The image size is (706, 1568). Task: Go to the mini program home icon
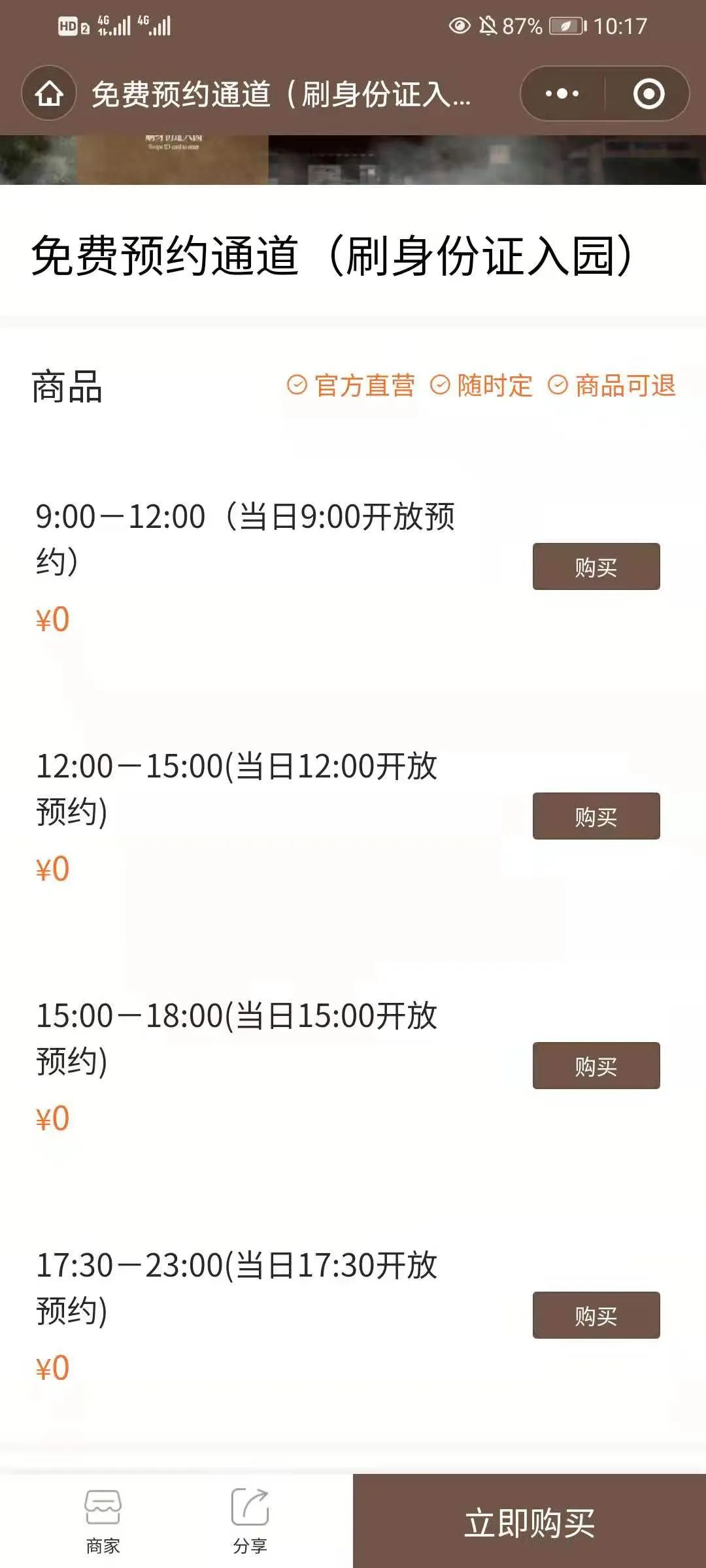click(x=50, y=93)
